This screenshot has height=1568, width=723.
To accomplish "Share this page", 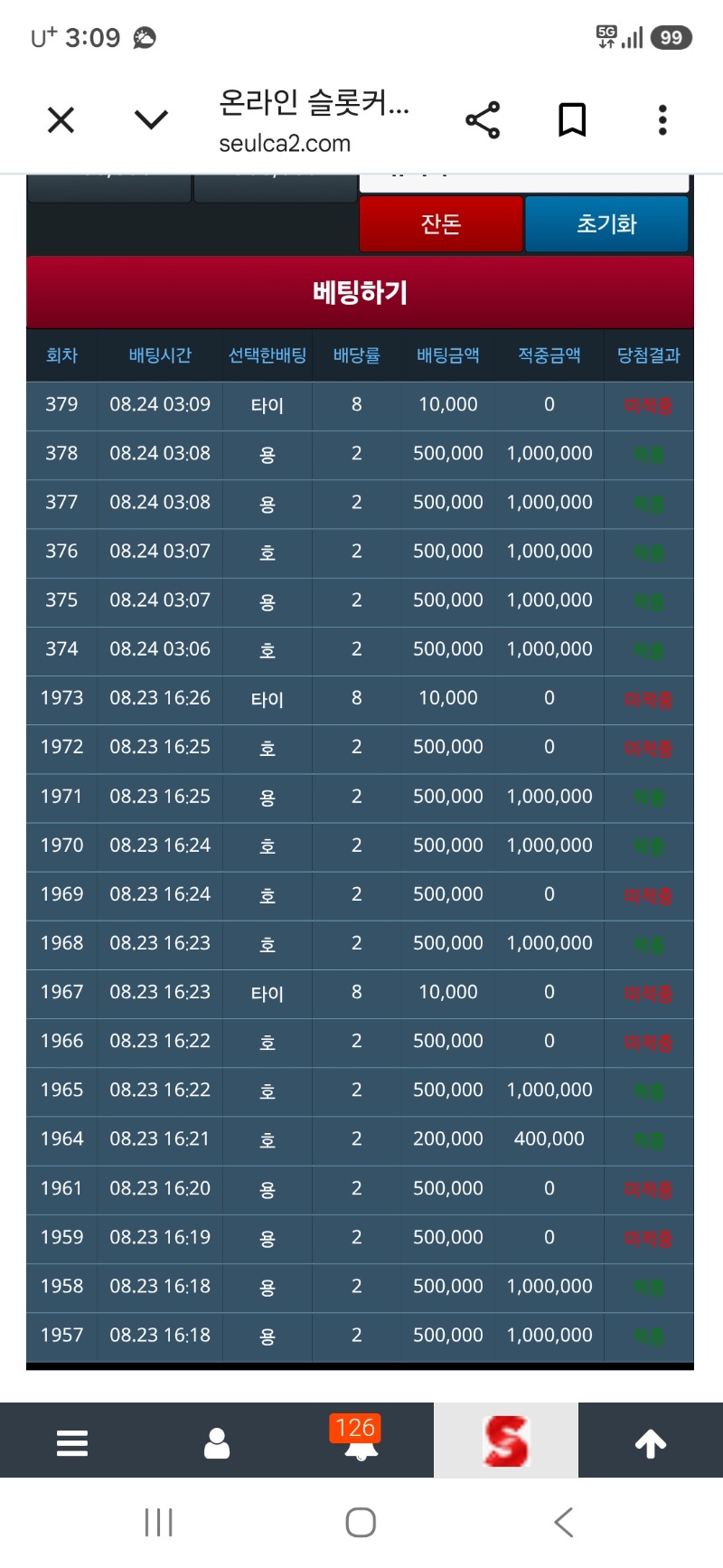I will (x=483, y=119).
